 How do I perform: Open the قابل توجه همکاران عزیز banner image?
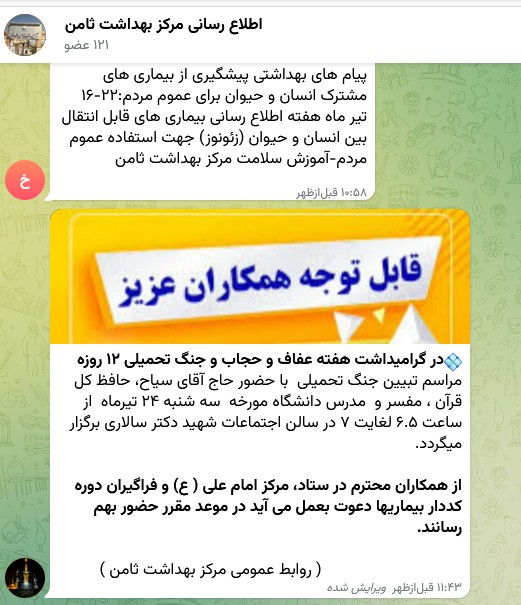tap(260, 276)
